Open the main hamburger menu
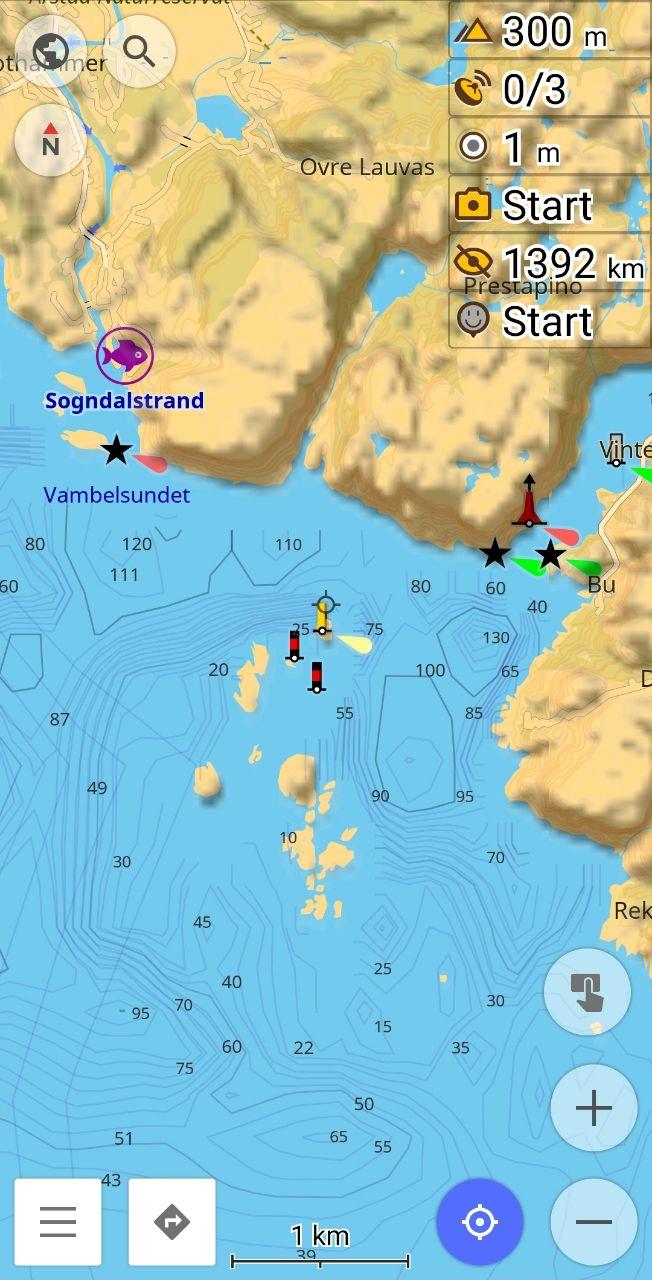Viewport: 652px width, 1280px height. click(x=58, y=1222)
